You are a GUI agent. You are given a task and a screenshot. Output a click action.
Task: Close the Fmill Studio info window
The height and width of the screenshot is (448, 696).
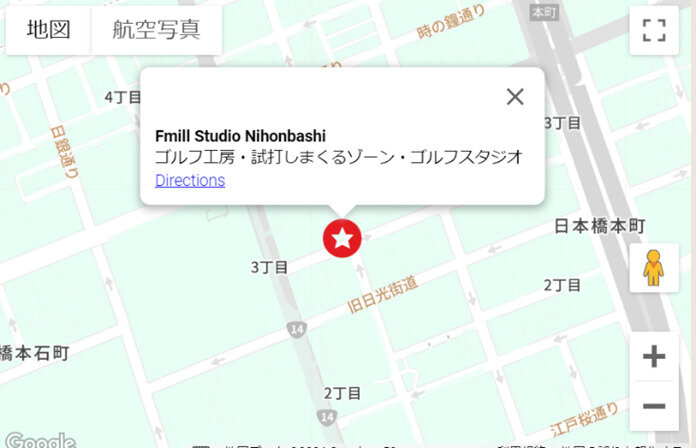click(x=515, y=96)
